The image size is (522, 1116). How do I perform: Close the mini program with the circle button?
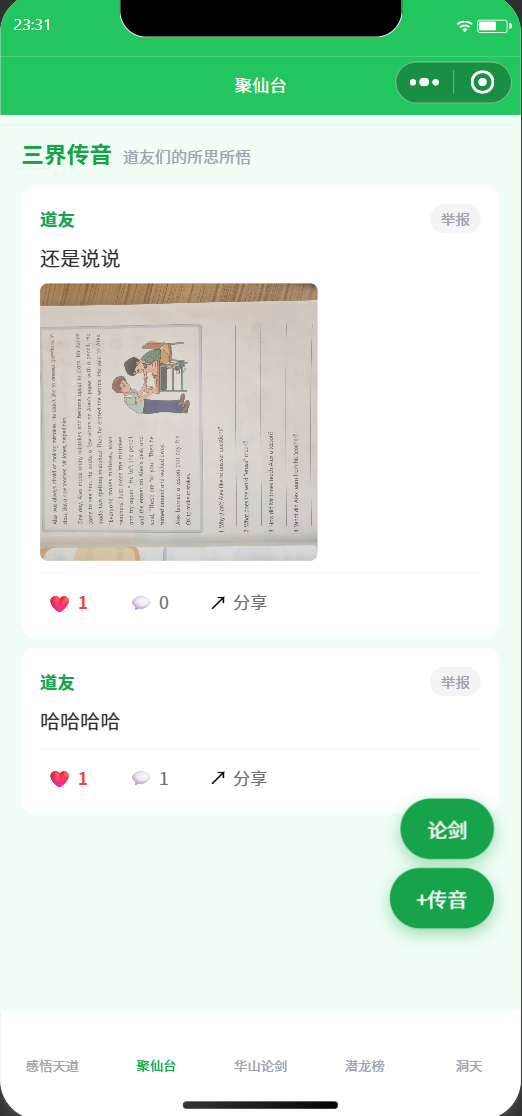[x=482, y=83]
